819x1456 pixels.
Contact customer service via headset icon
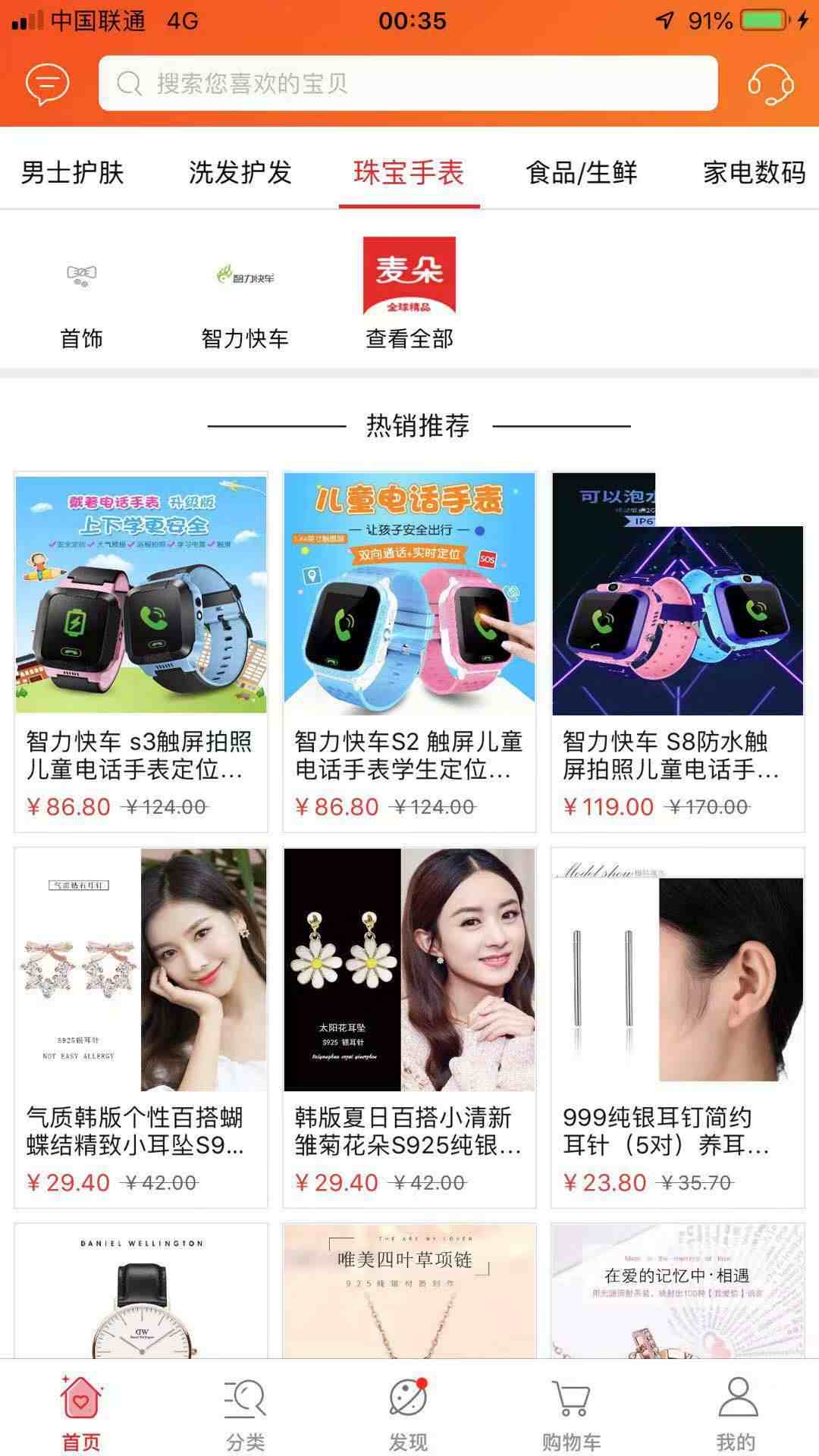tap(770, 83)
